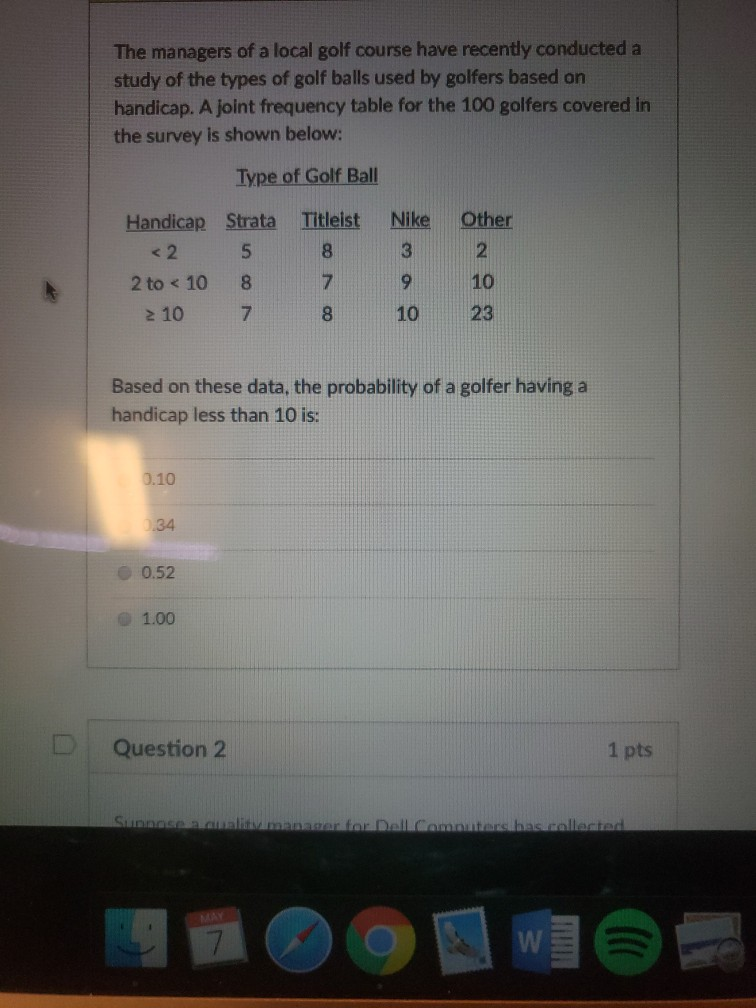The image size is (756, 1008).
Task: Flag Question 2 for review
Action: pyautogui.click(x=64, y=746)
